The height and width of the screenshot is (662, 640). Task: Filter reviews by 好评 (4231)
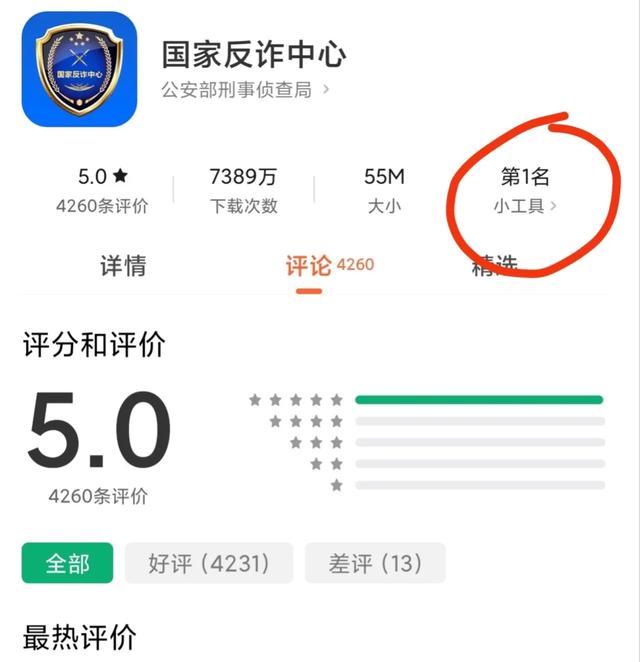click(209, 563)
